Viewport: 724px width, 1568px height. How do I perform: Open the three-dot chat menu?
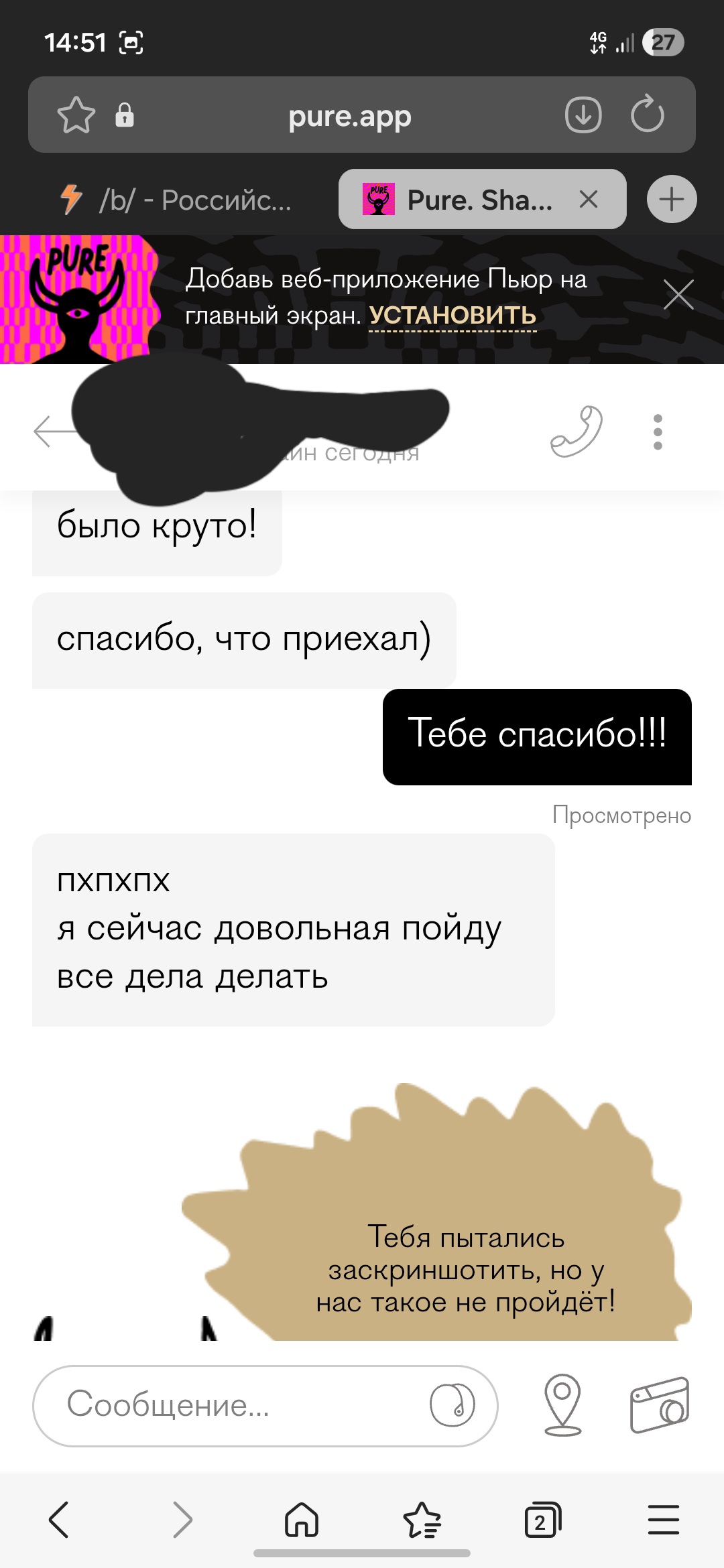[x=658, y=432]
